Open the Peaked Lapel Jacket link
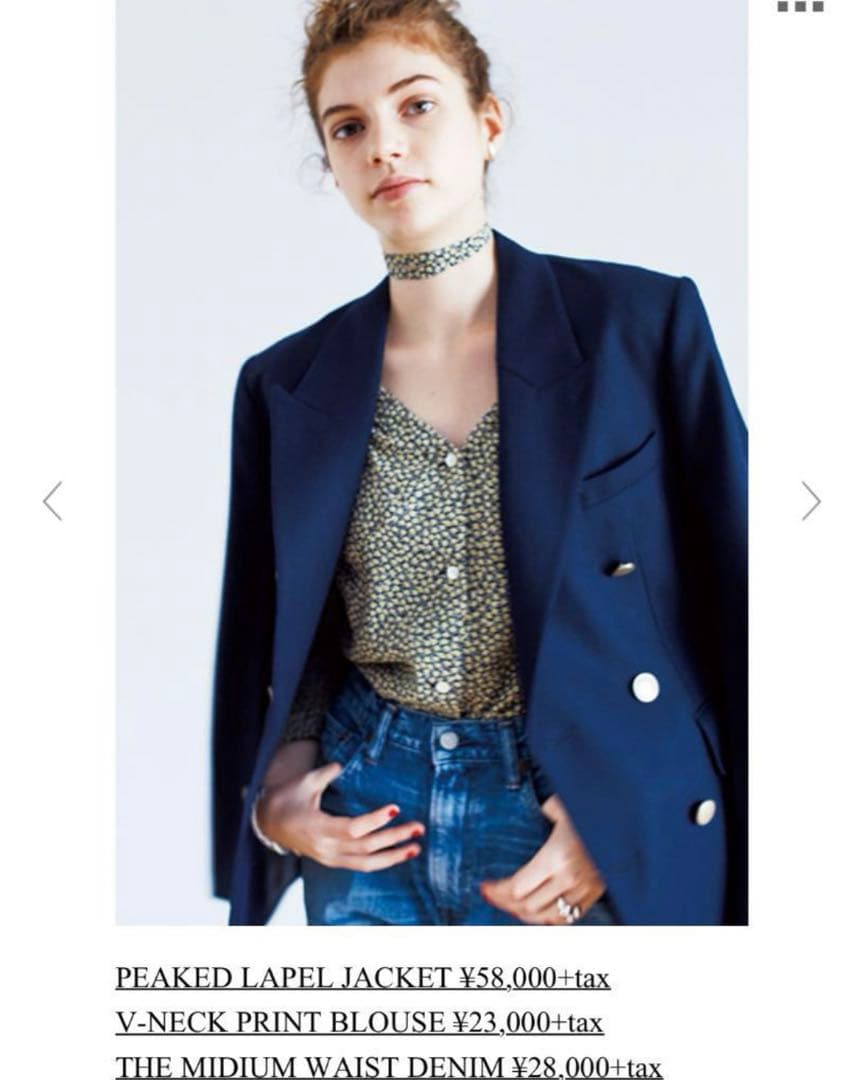This screenshot has width=864, height=1080. [362, 977]
